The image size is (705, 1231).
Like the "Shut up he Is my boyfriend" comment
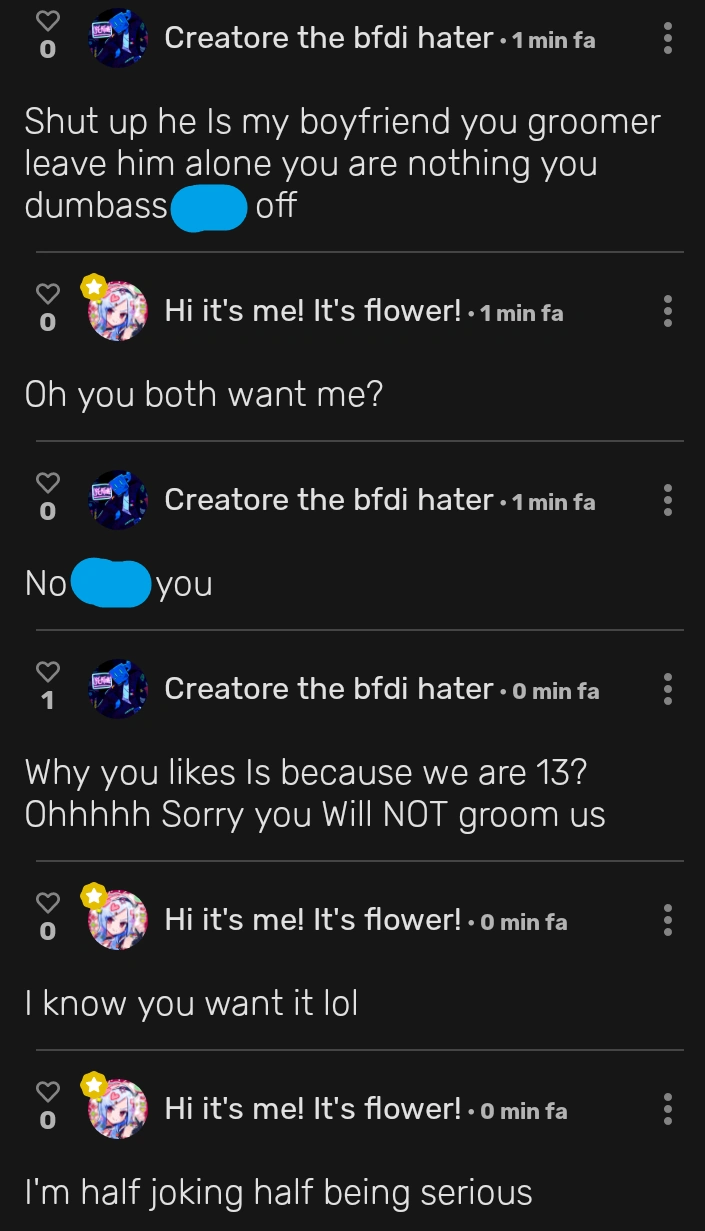[48, 21]
